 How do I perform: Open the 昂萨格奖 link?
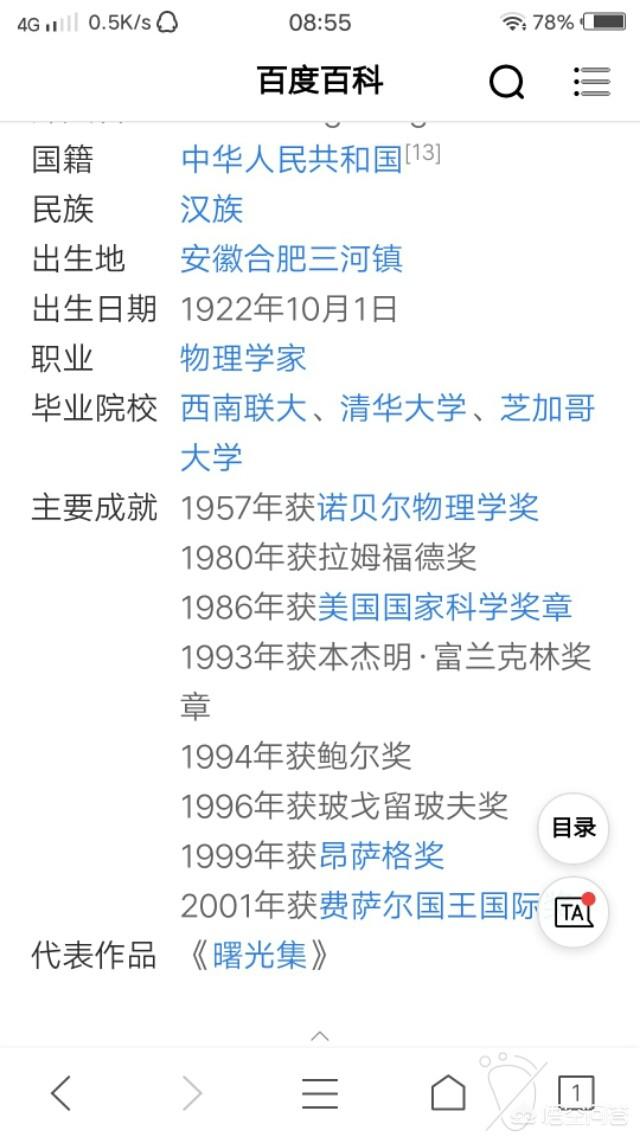click(381, 856)
